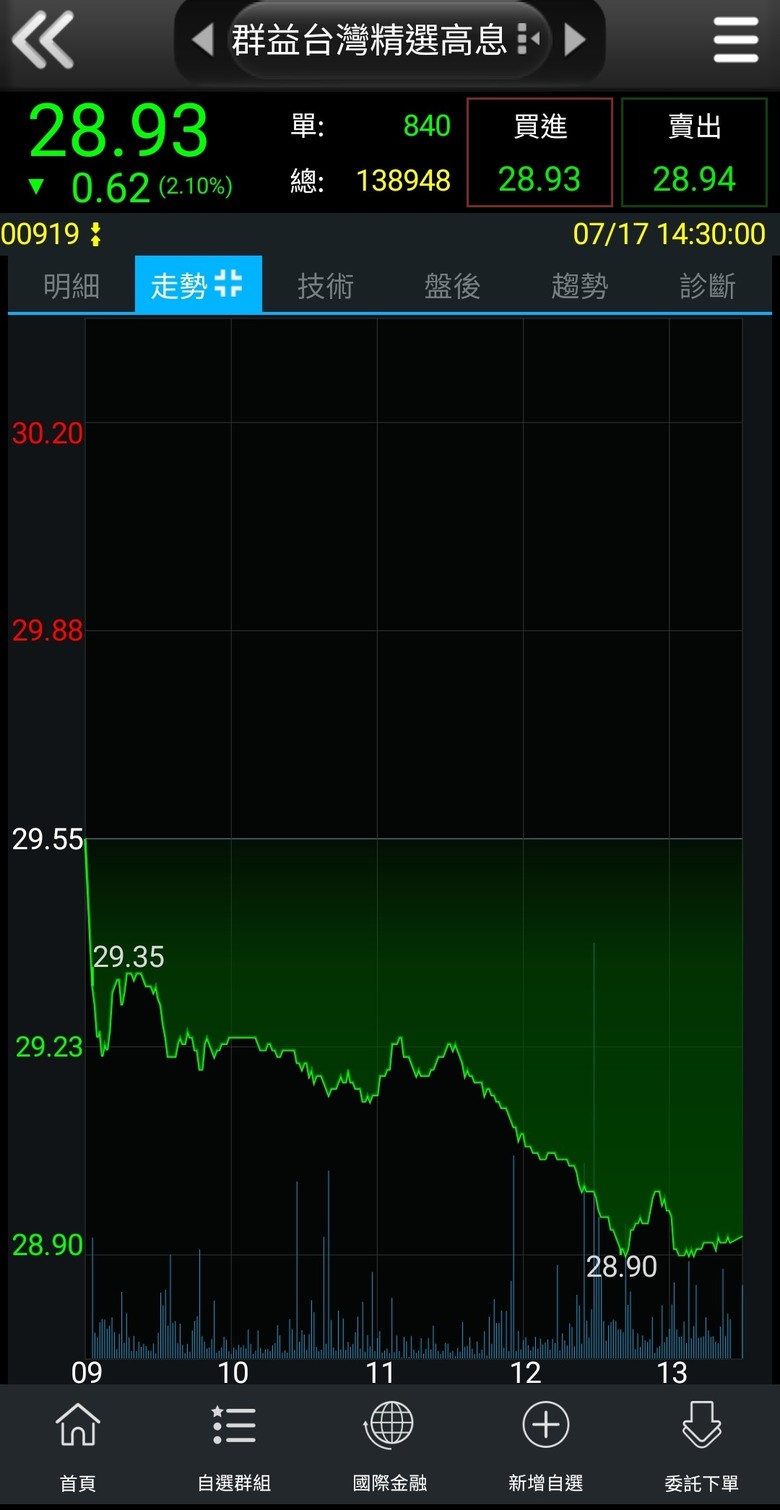Open the hamburger menu

[x=736, y=40]
